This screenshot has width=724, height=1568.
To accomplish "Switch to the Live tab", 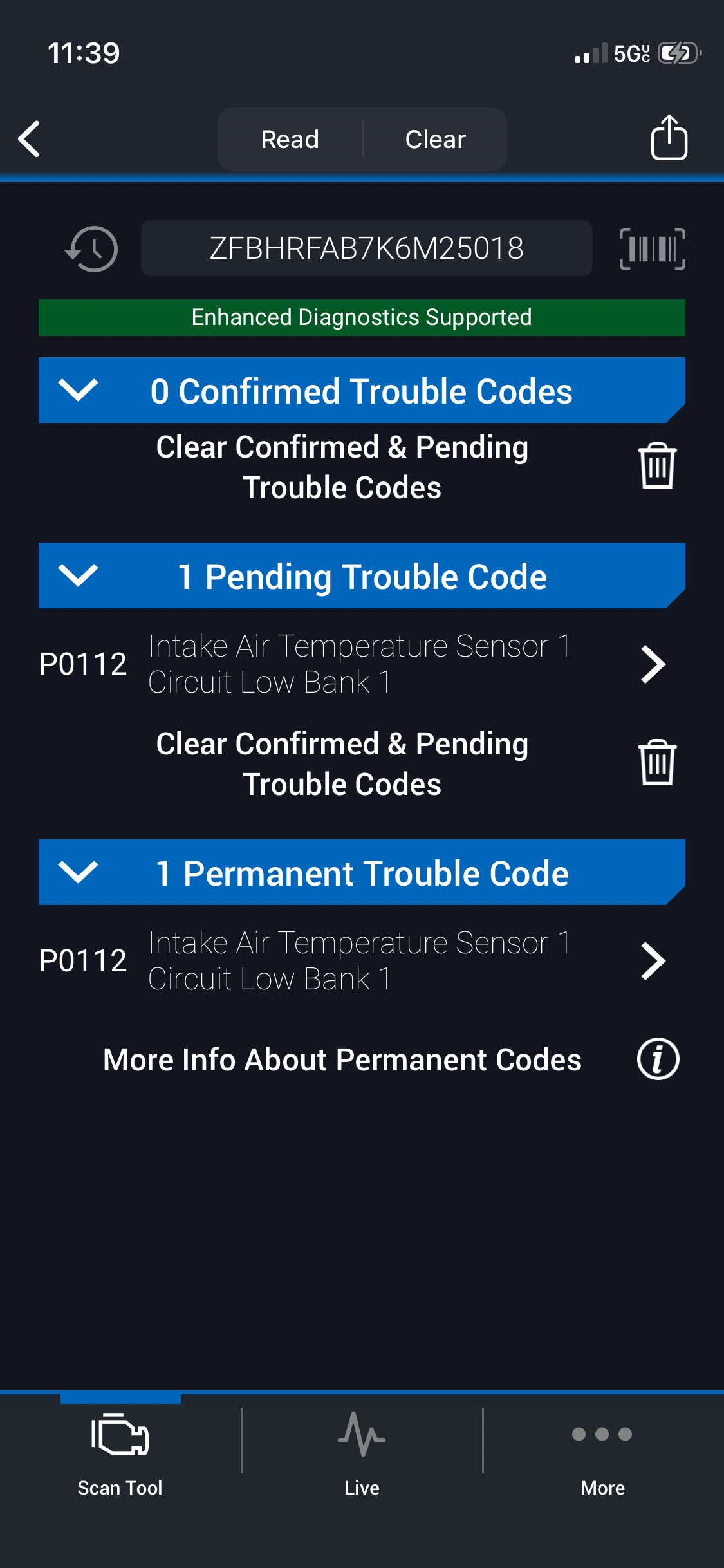I will coord(362,1451).
